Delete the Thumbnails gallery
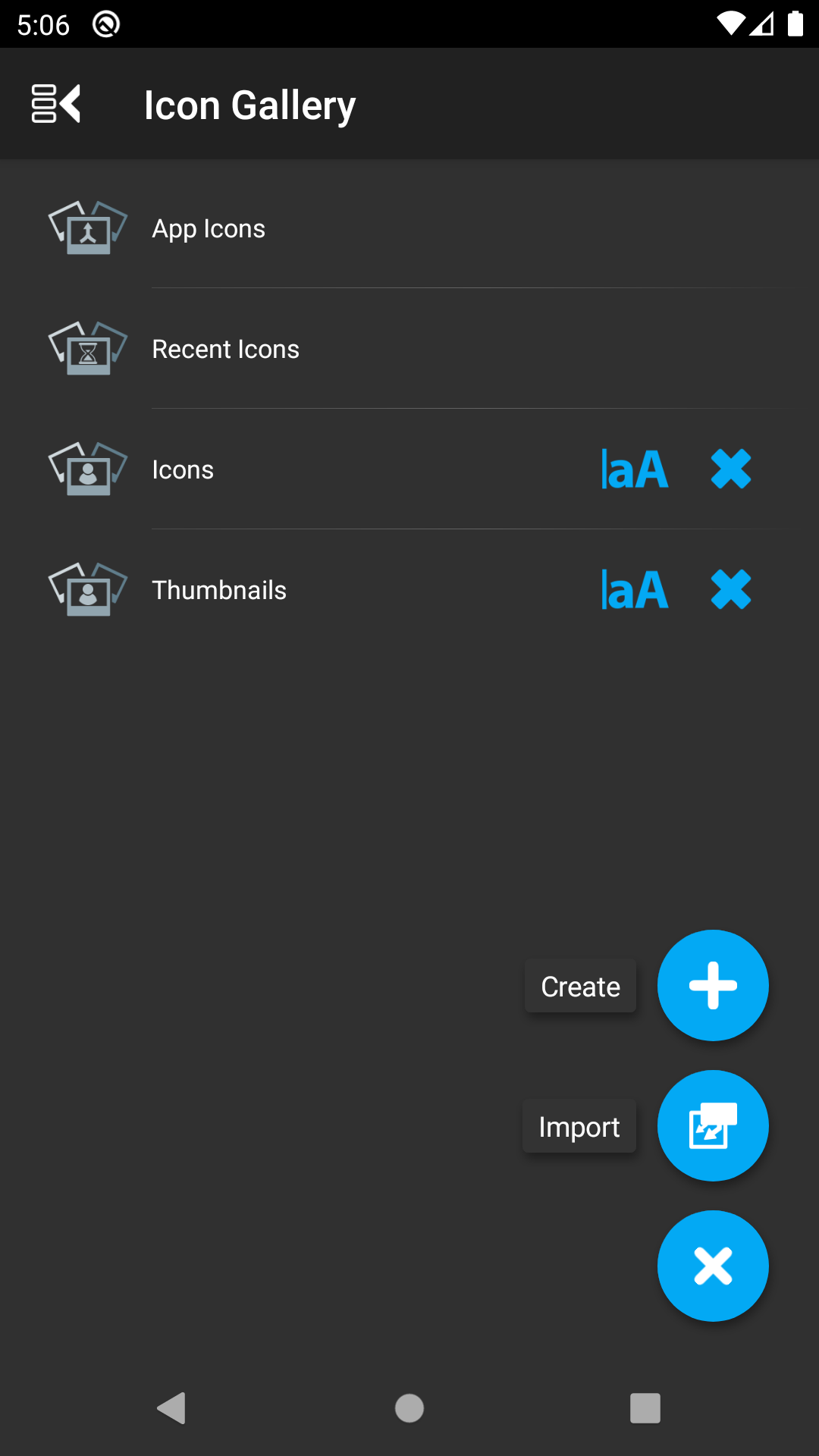 pos(730,590)
